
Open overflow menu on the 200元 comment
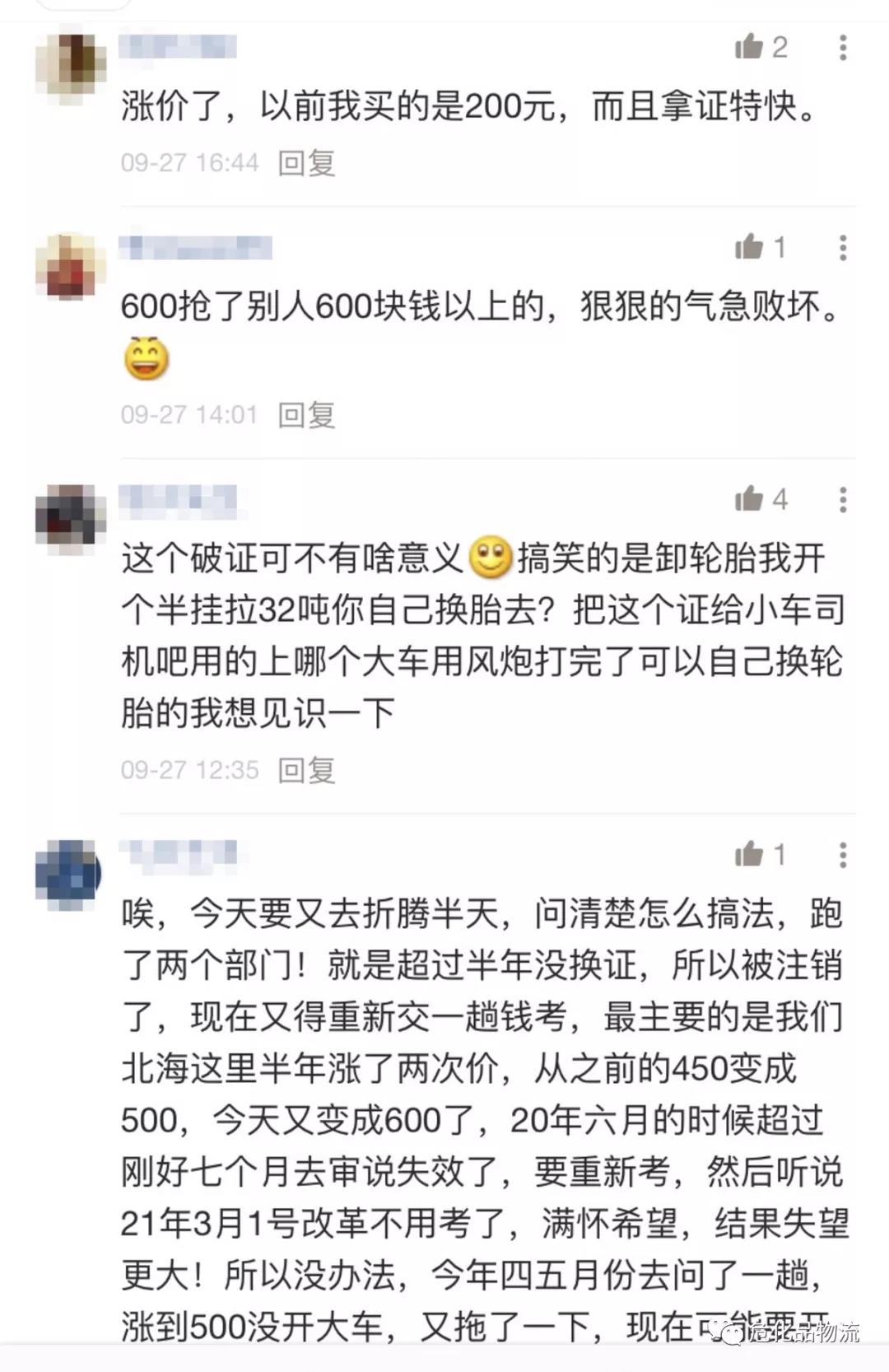click(842, 48)
